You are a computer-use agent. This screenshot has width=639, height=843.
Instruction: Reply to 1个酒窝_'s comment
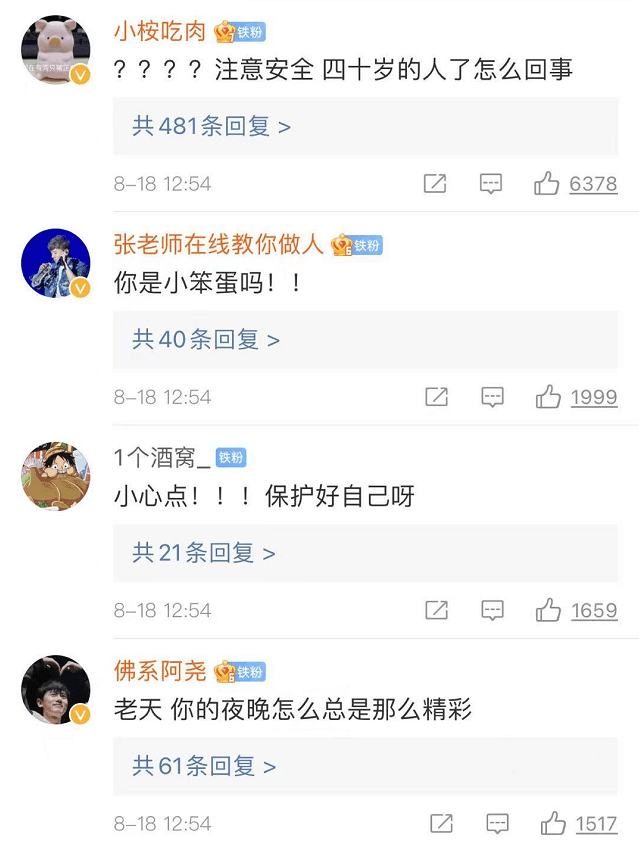492,610
